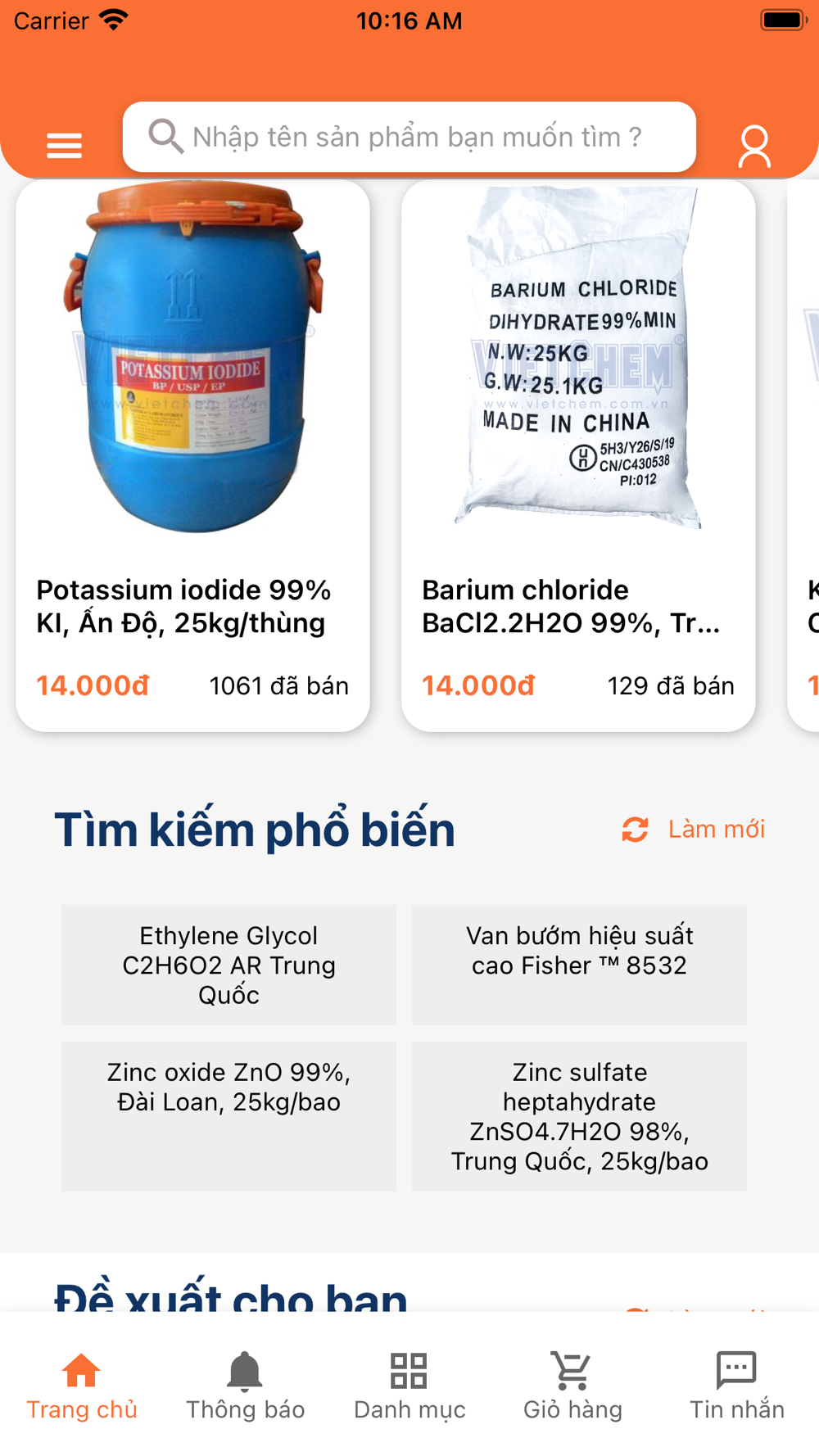Viewport: 819px width, 1456px height.
Task: Refresh popular searches with Làm mới
Action: [693, 829]
